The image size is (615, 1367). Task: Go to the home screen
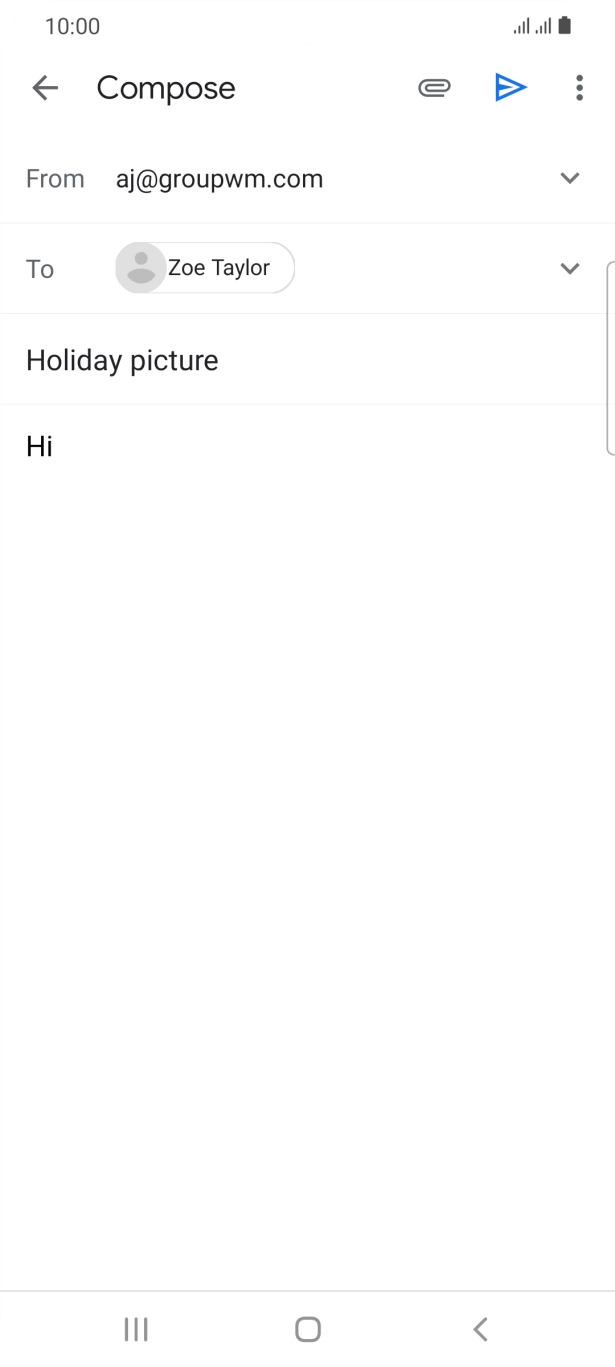tap(308, 1329)
